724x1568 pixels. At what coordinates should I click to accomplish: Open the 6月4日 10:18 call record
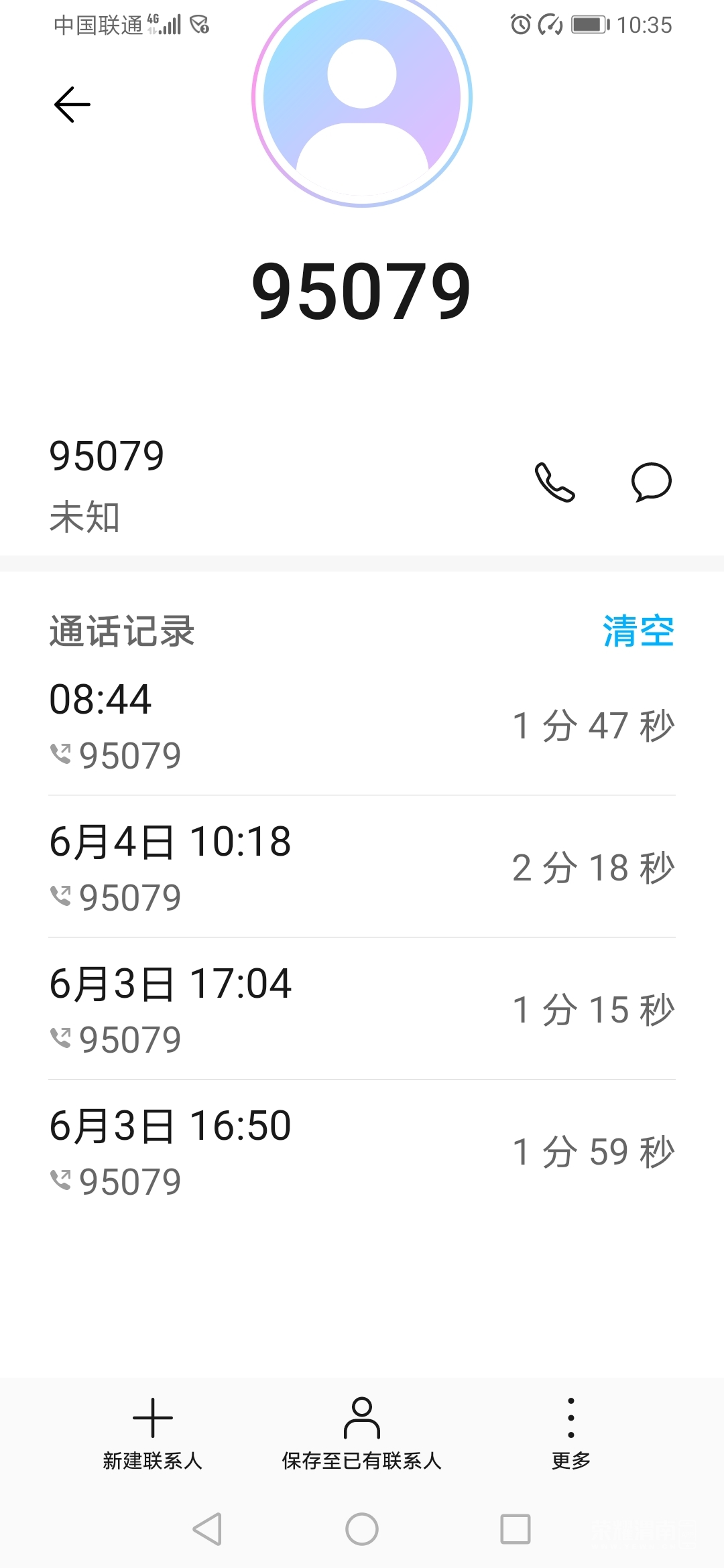(x=362, y=868)
